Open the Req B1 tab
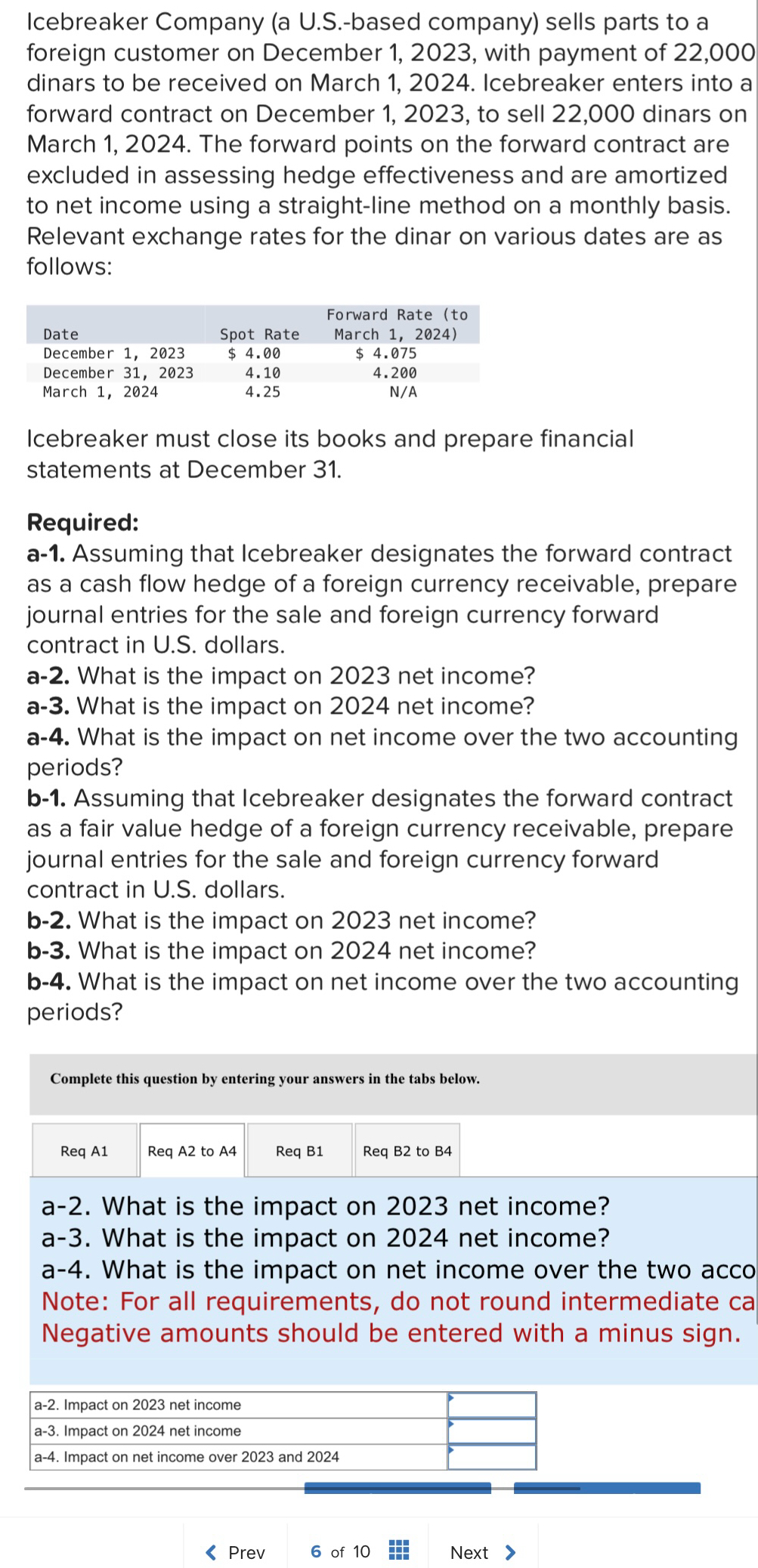Image resolution: width=758 pixels, height=1568 pixels. coord(299,1150)
